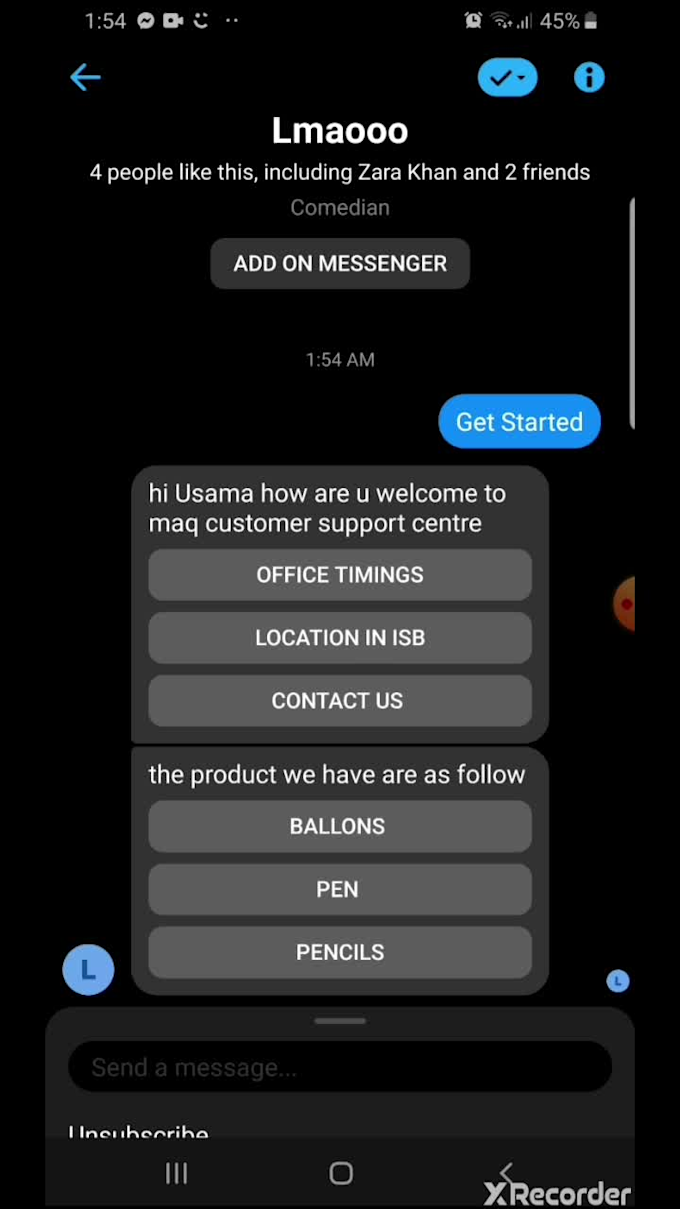Open the checkmark dropdown in the header
Image resolution: width=680 pixels, height=1209 pixels.
coord(507,77)
